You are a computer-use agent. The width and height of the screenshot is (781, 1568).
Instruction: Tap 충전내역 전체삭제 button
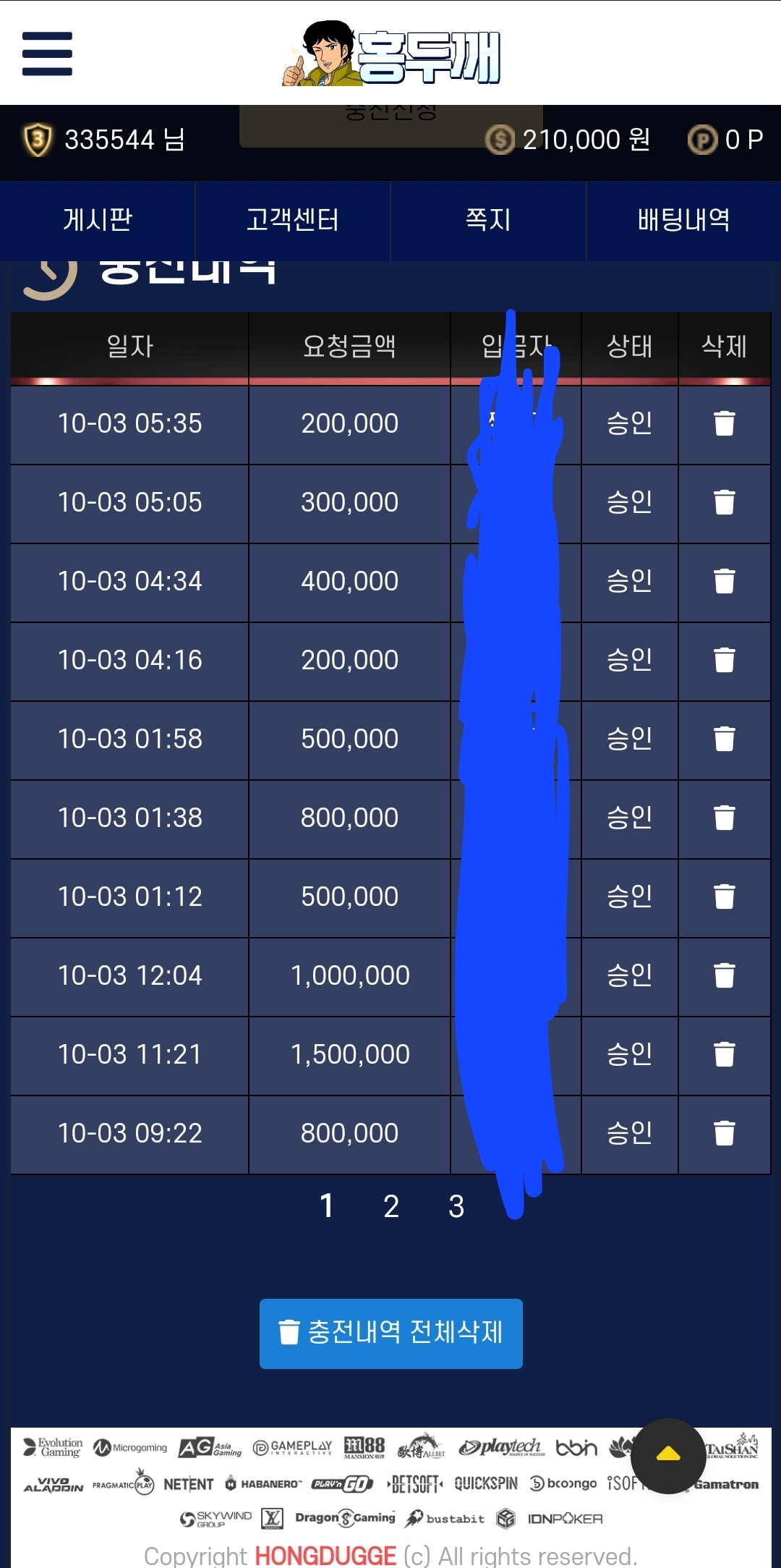pos(390,1333)
